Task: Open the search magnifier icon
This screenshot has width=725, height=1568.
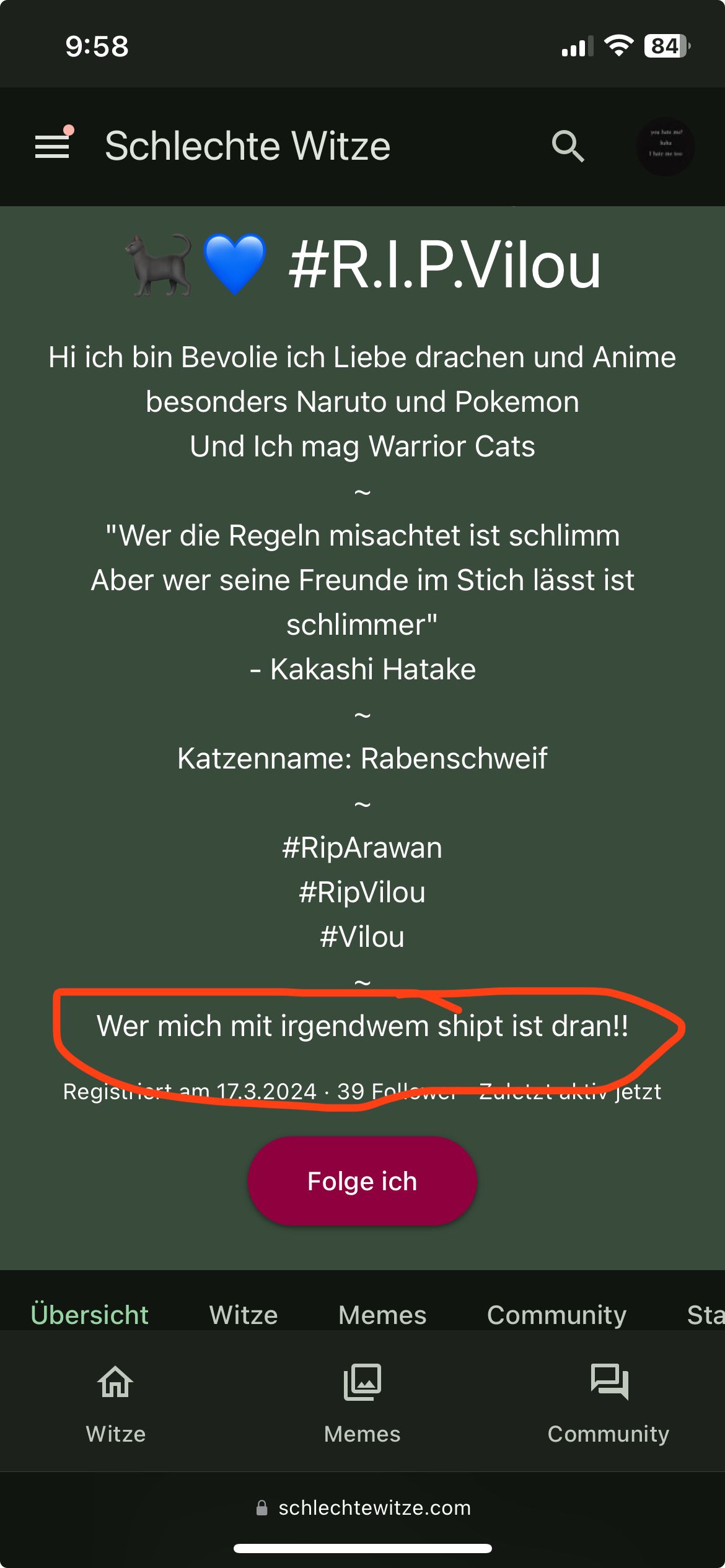Action: pos(568,147)
